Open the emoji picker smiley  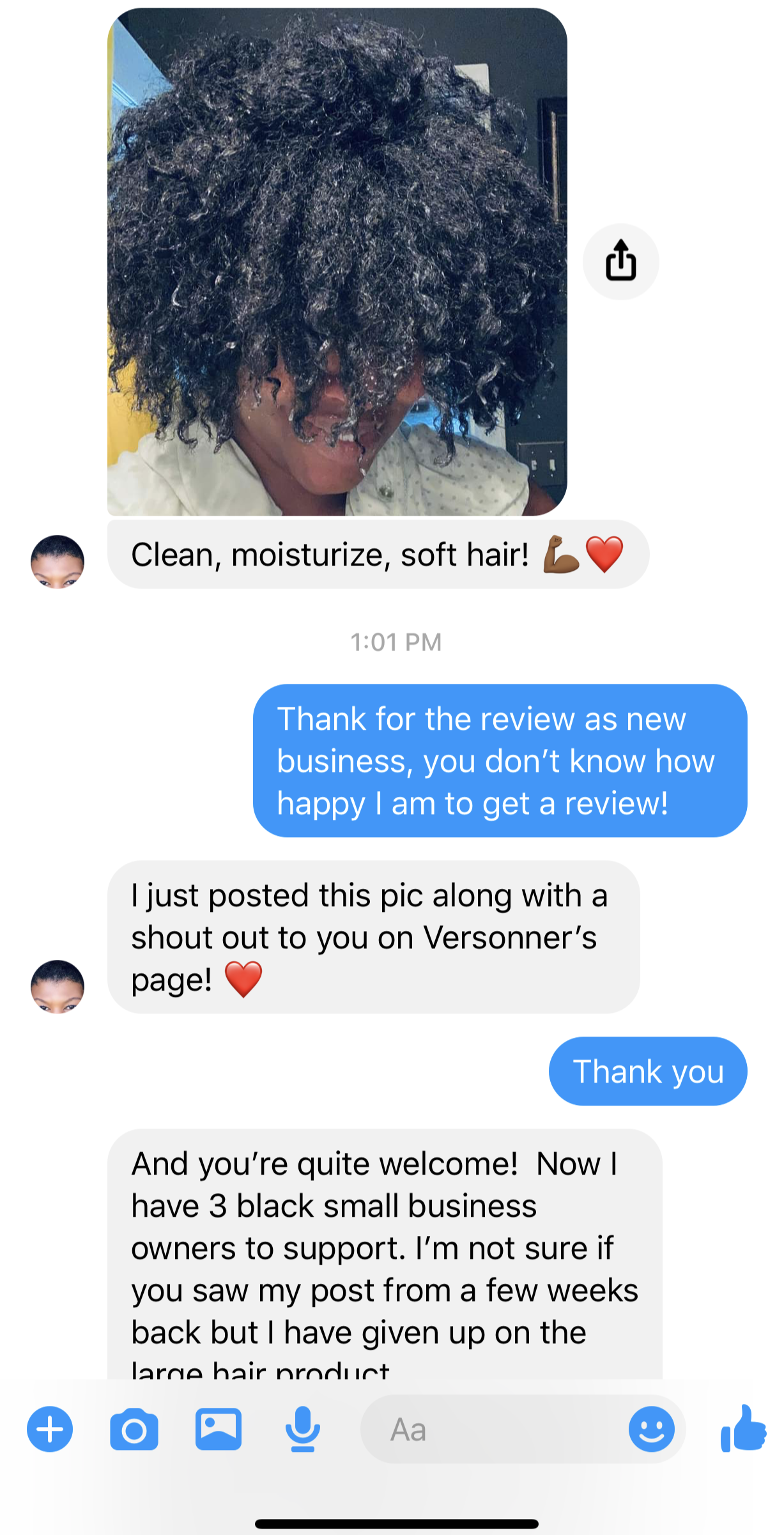pyautogui.click(x=651, y=1429)
